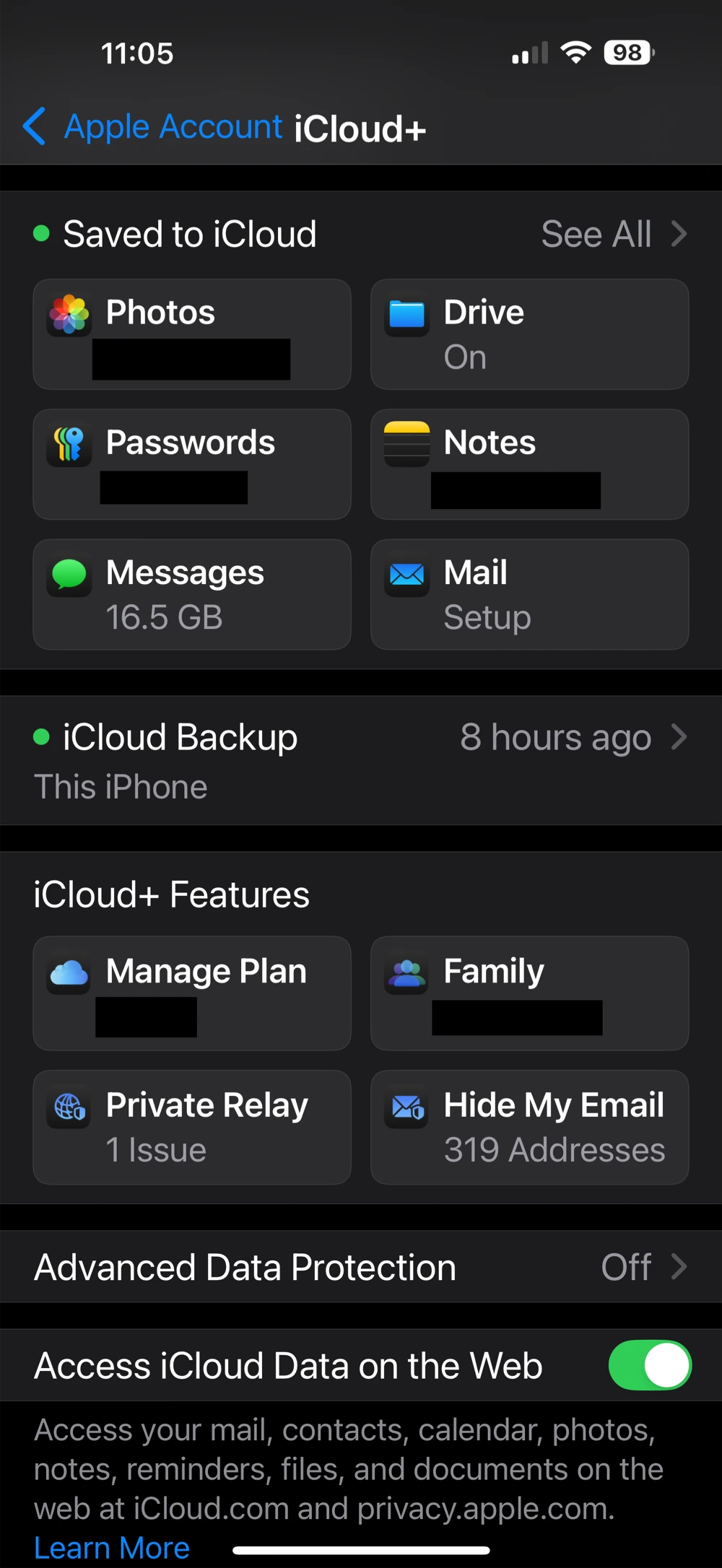The height and width of the screenshot is (1568, 722).
Task: Disable Access iCloud Data on the Web
Action: [648, 1365]
